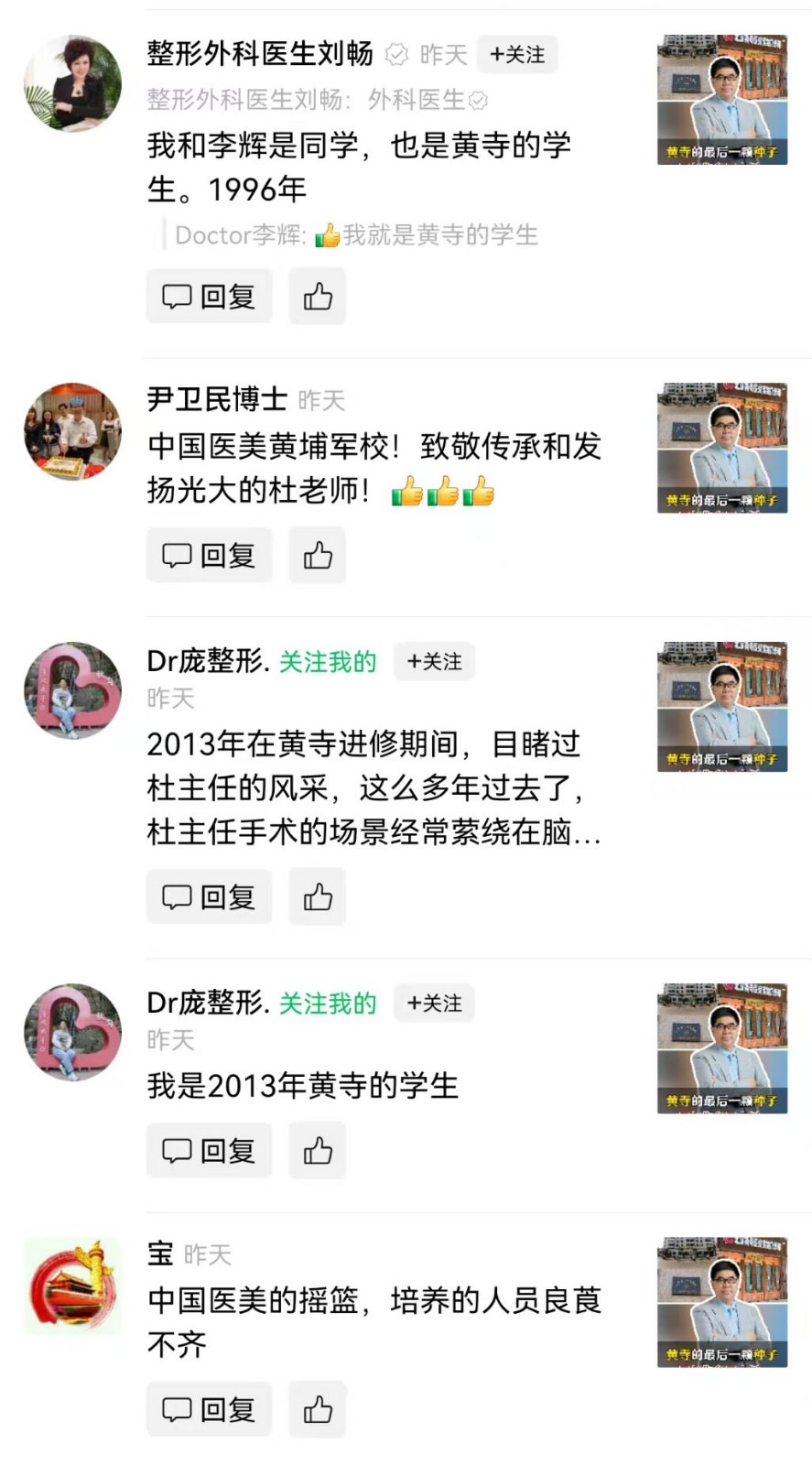
Task: Like 宝's comment about 中国医美的摇篮
Action: (318, 1410)
